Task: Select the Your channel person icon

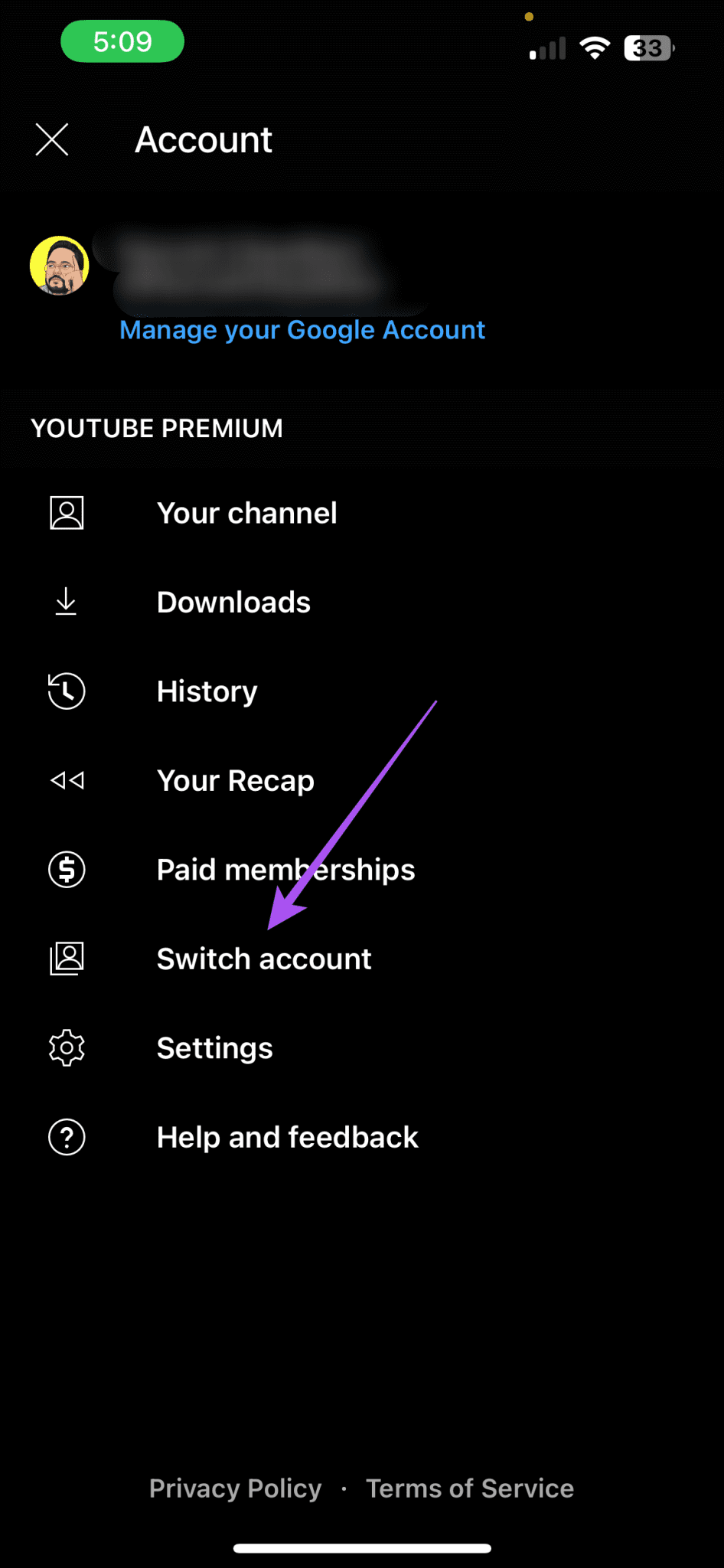Action: 66,514
